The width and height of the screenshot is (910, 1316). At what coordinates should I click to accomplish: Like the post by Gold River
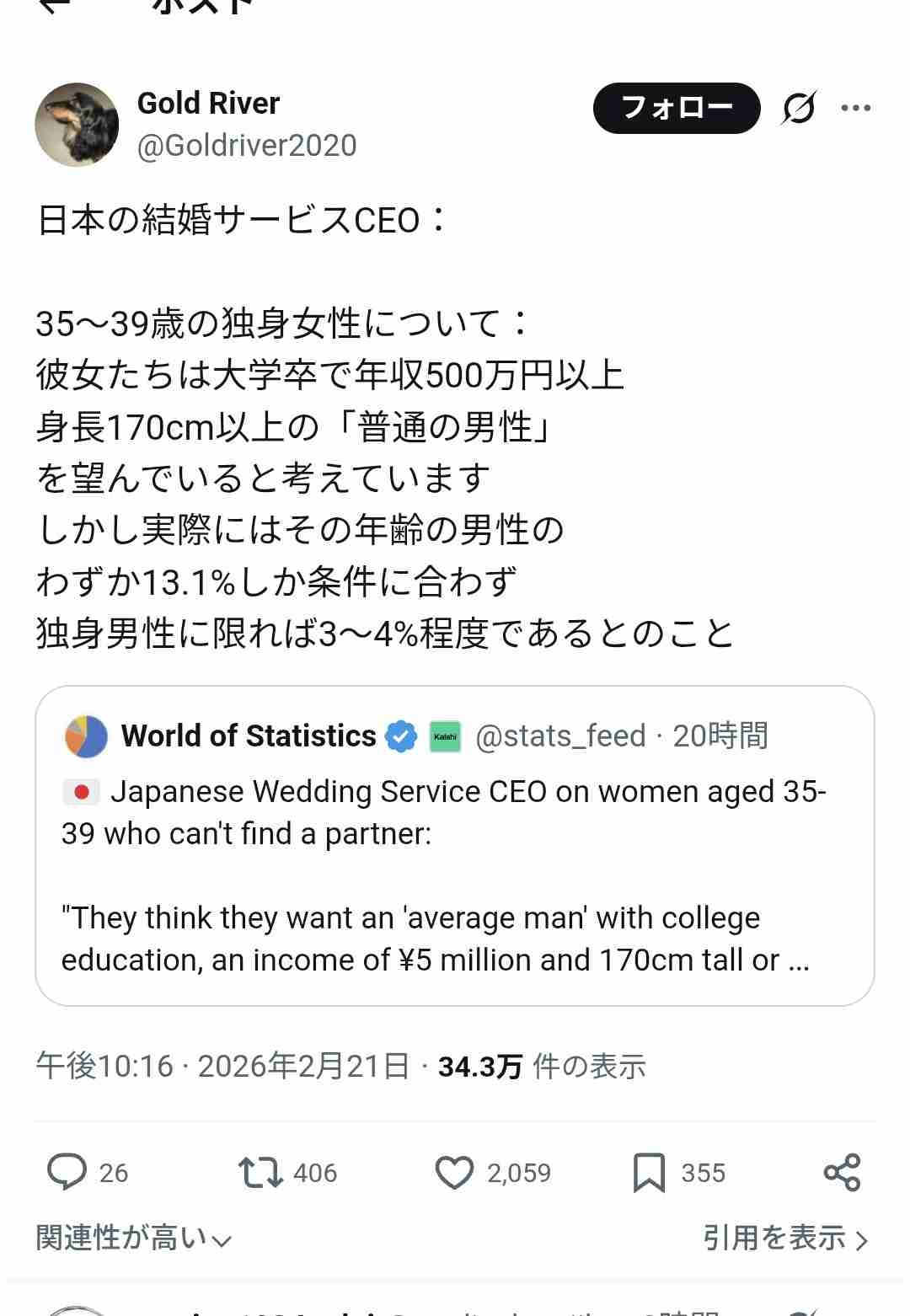pos(454,1172)
